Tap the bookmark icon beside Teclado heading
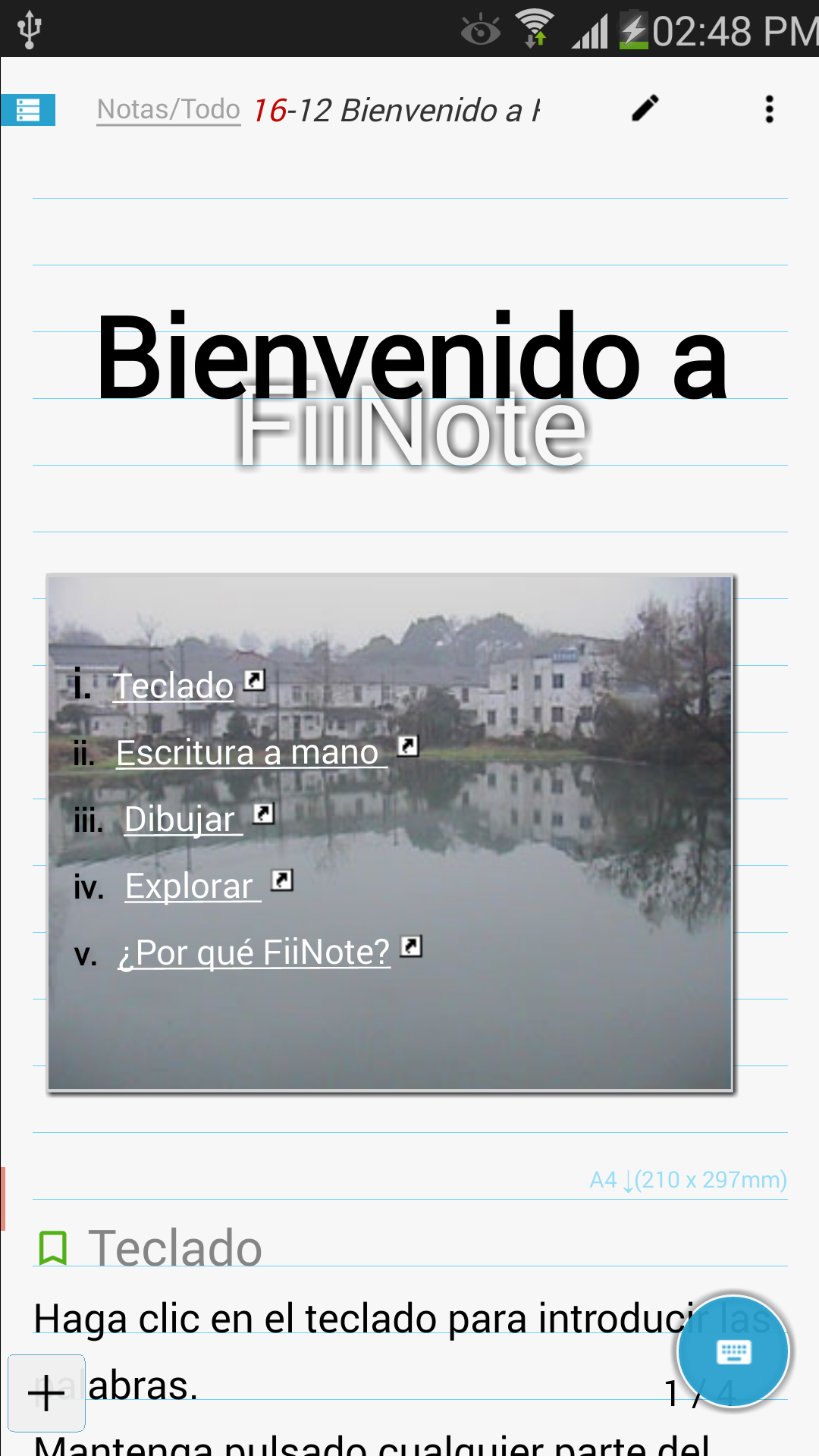Image resolution: width=819 pixels, height=1456 pixels. (x=53, y=1248)
